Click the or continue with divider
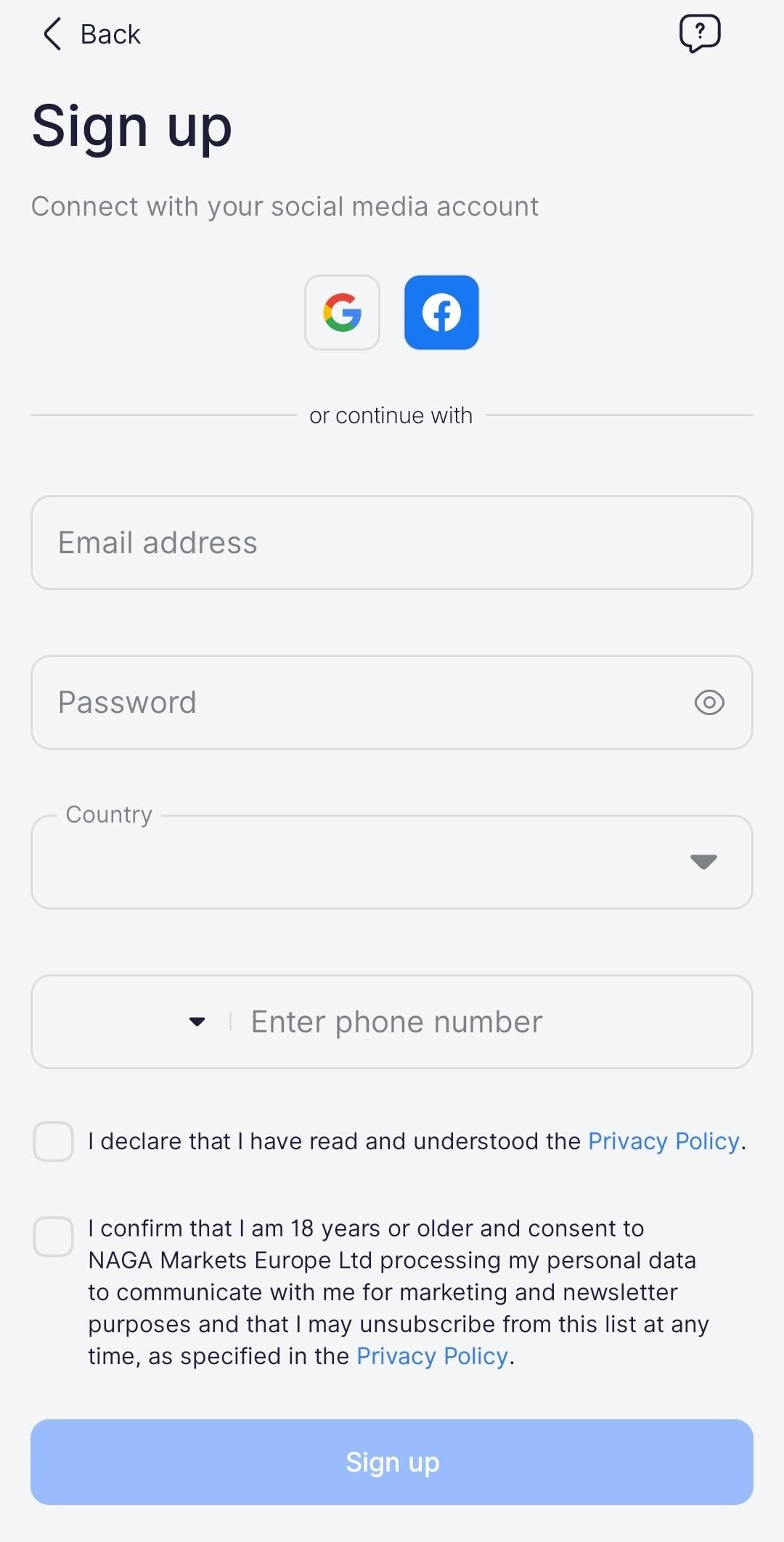The image size is (784, 1542). (x=391, y=415)
